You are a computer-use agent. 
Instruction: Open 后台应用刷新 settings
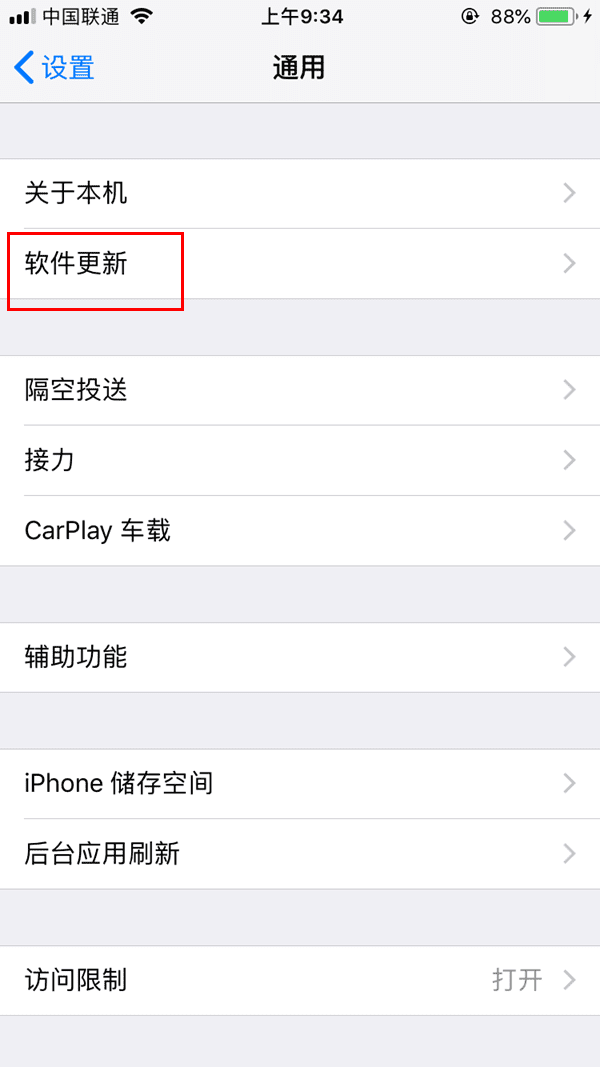(x=300, y=853)
